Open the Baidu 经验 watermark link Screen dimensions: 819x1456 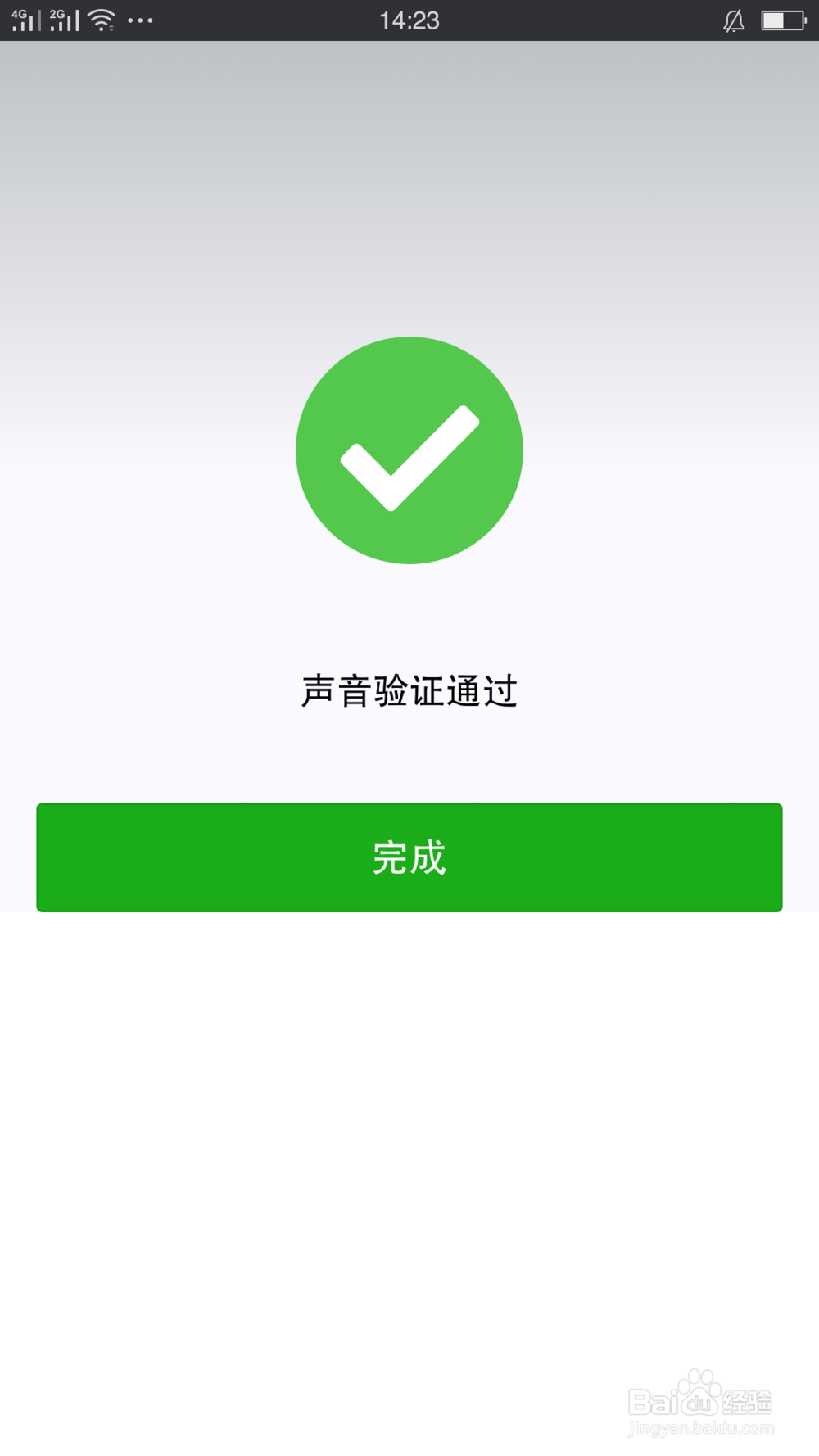pos(700,1400)
